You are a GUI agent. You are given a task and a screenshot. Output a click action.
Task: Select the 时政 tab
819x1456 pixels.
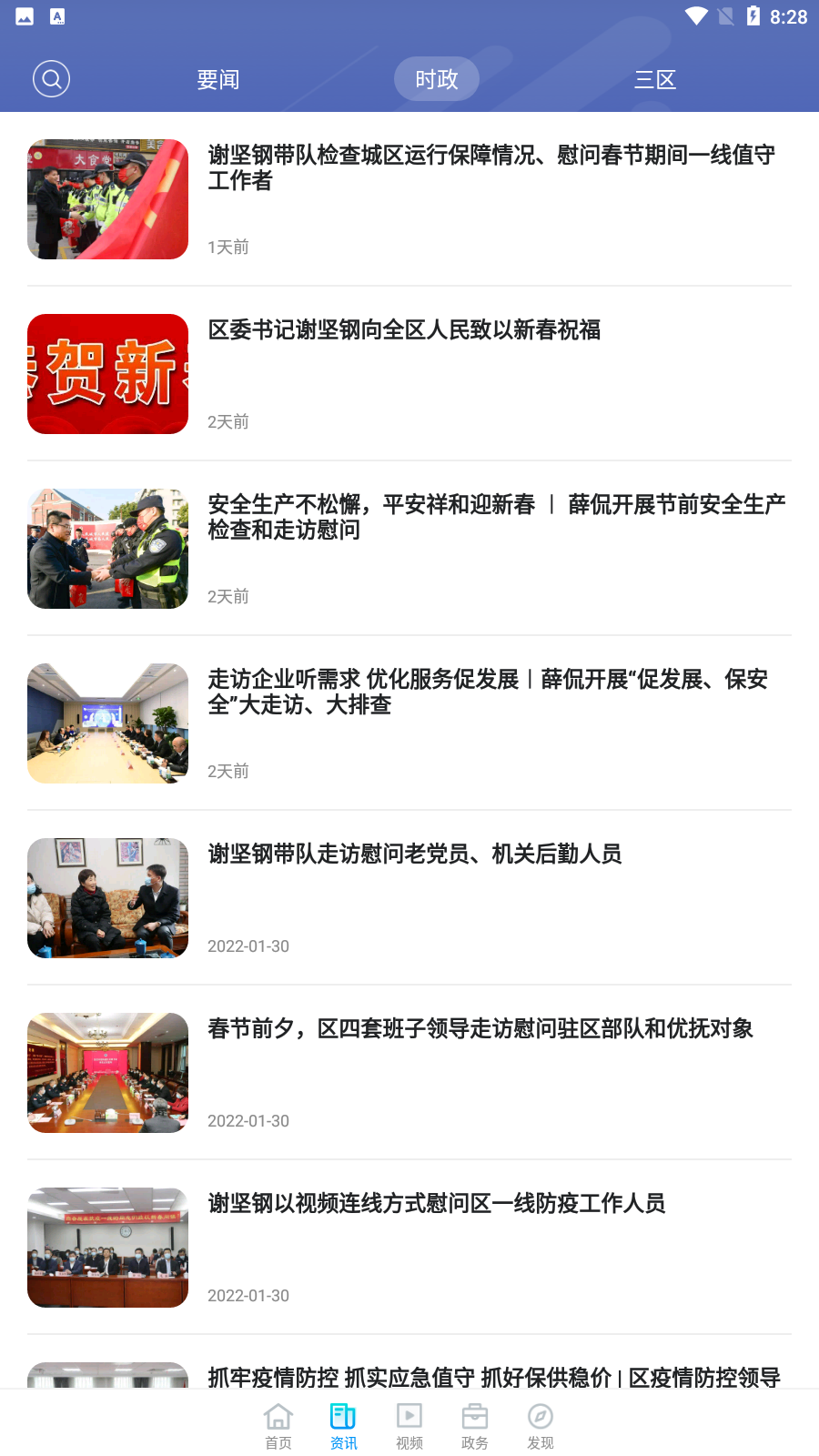(x=436, y=78)
